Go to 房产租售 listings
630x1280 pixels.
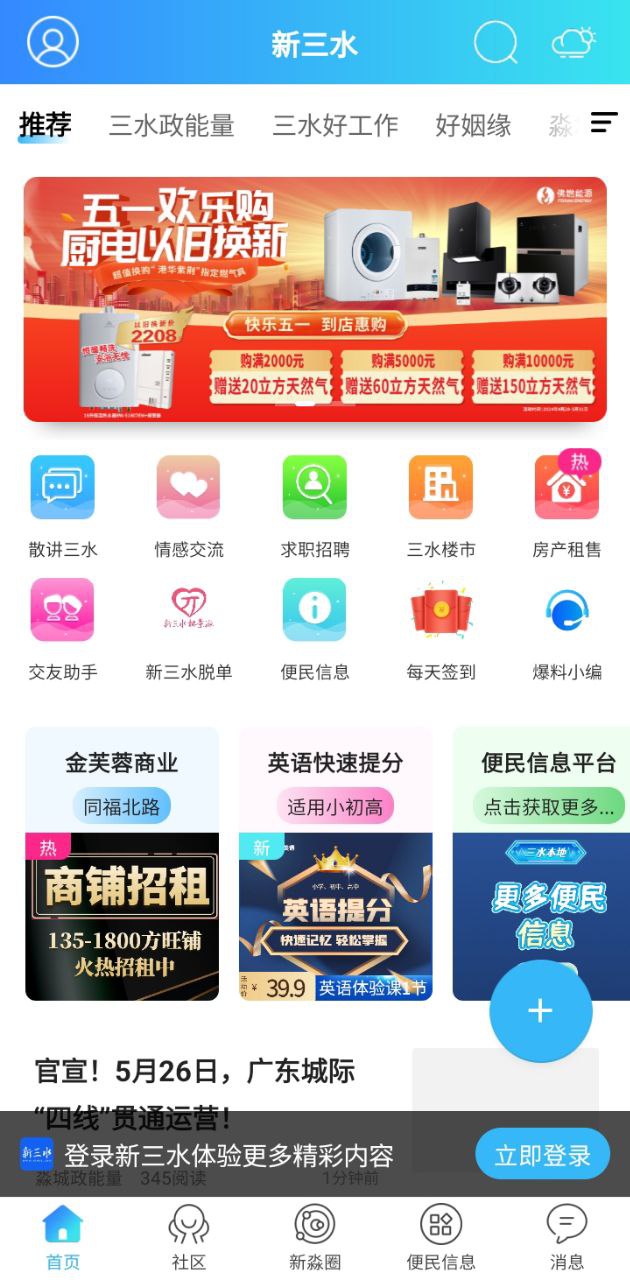click(x=567, y=503)
